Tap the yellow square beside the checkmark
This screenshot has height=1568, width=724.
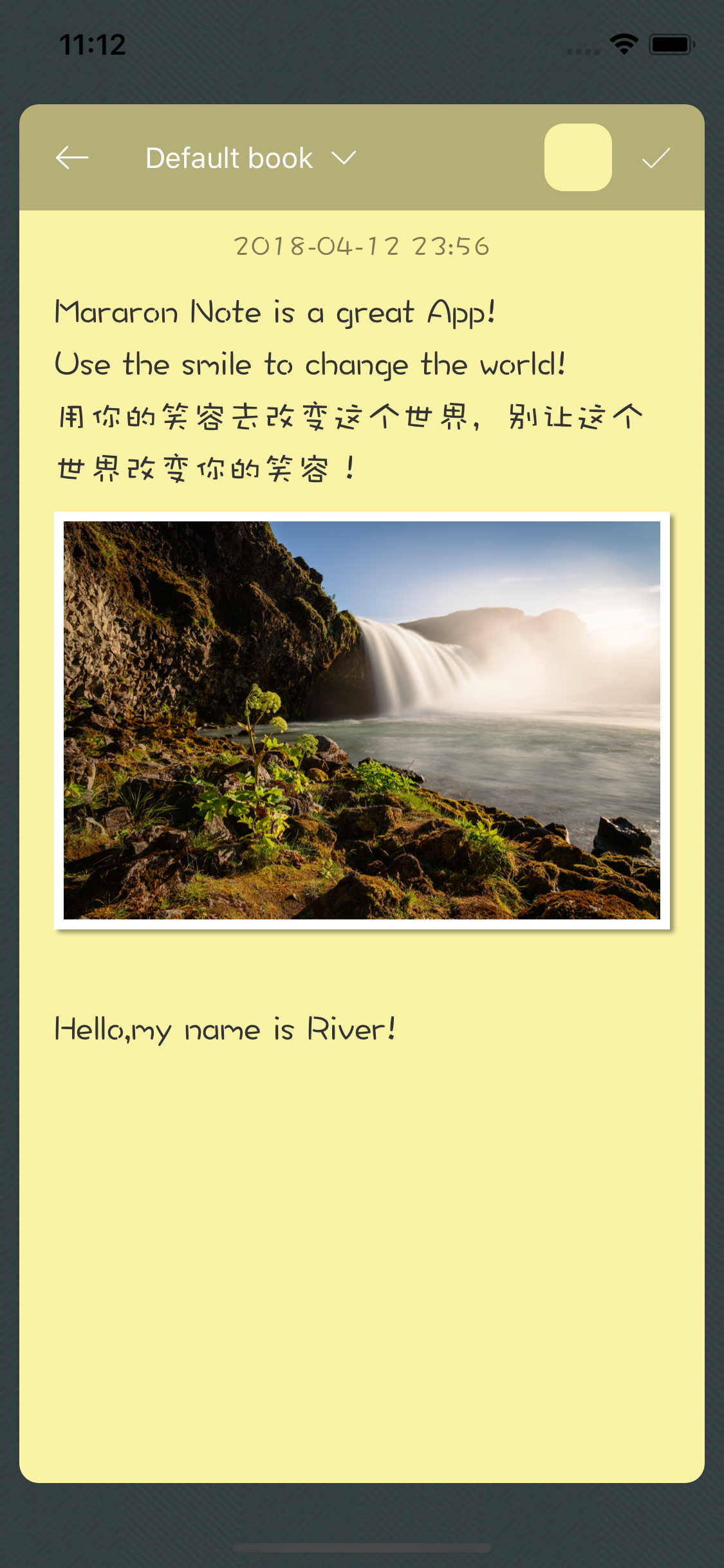(577, 158)
